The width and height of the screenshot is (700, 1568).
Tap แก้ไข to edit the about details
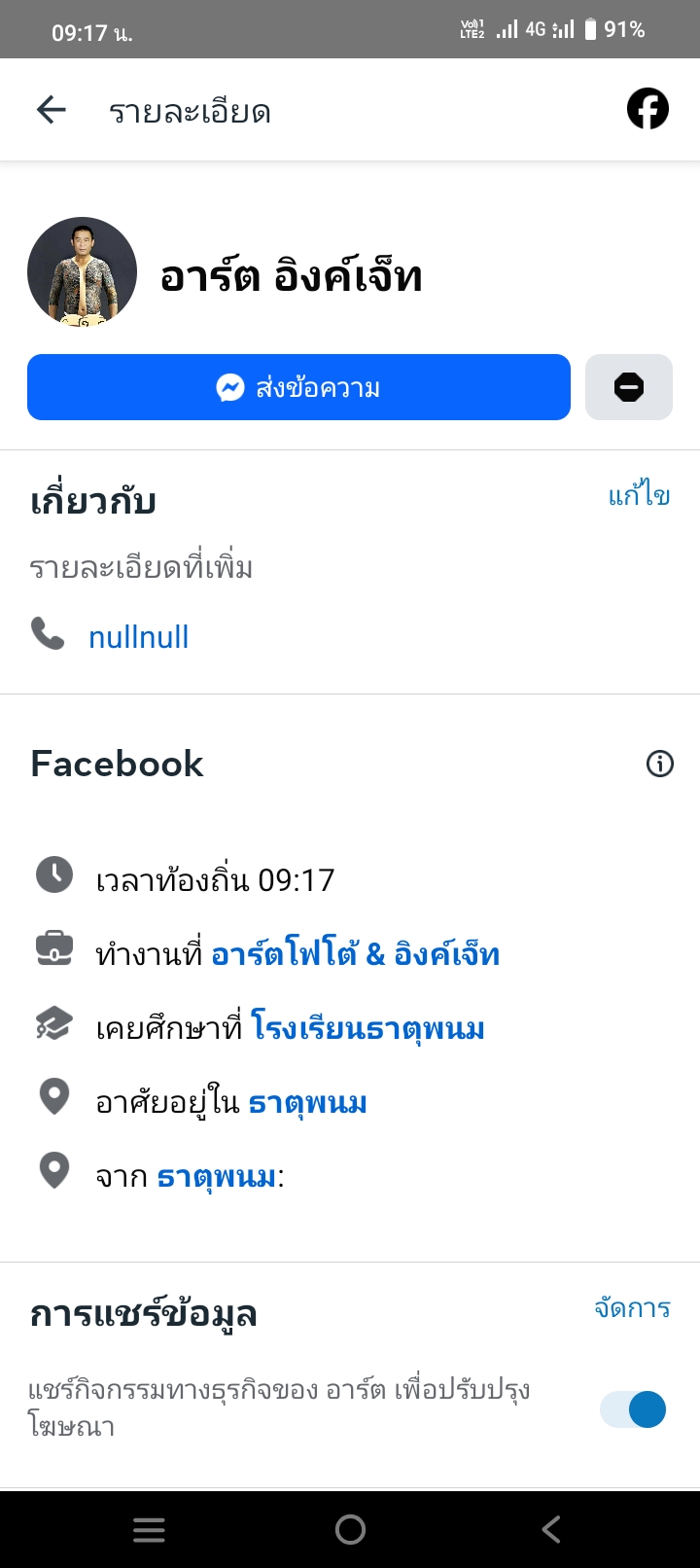point(639,496)
